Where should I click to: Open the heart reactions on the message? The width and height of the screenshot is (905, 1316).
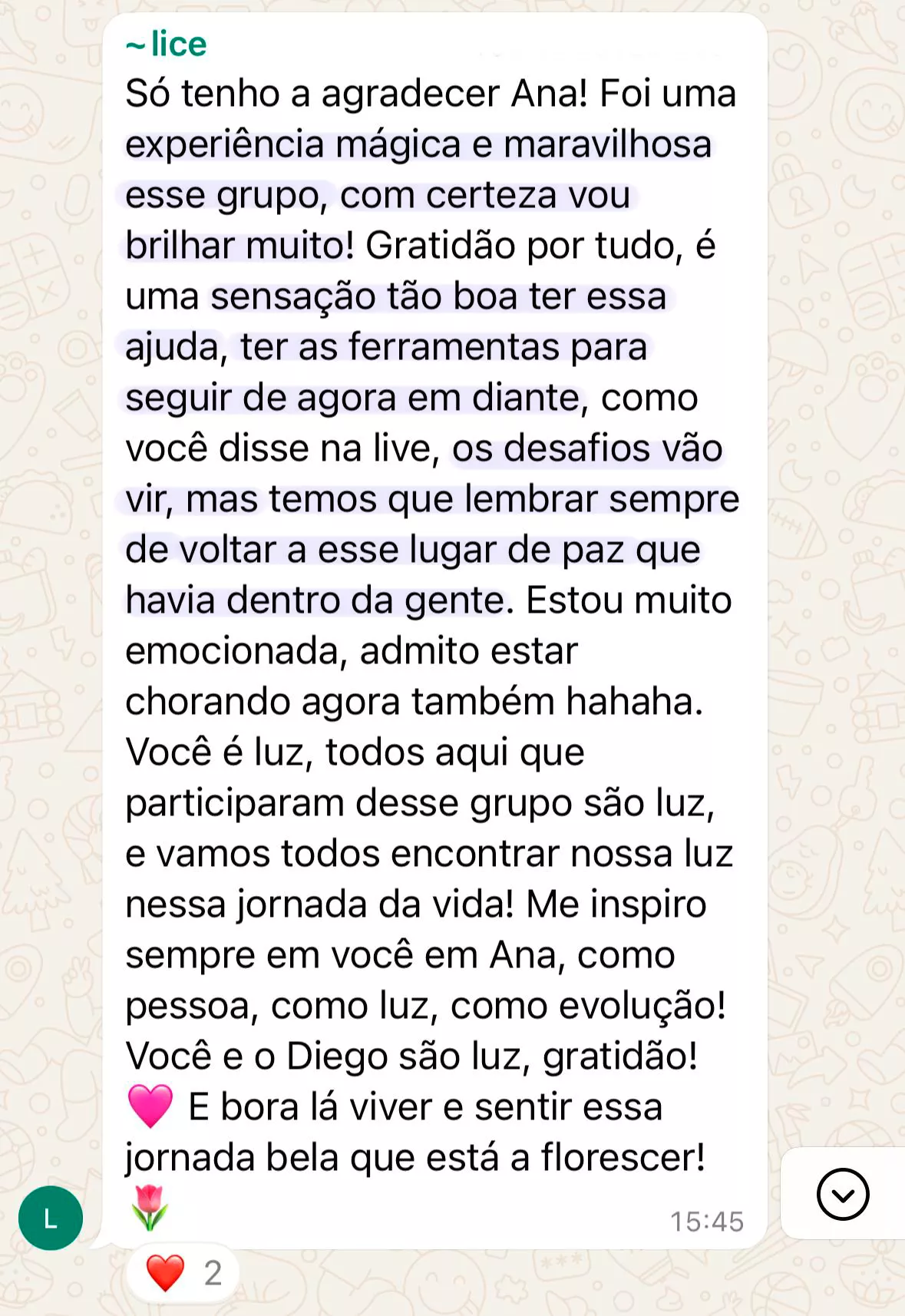183,1273
